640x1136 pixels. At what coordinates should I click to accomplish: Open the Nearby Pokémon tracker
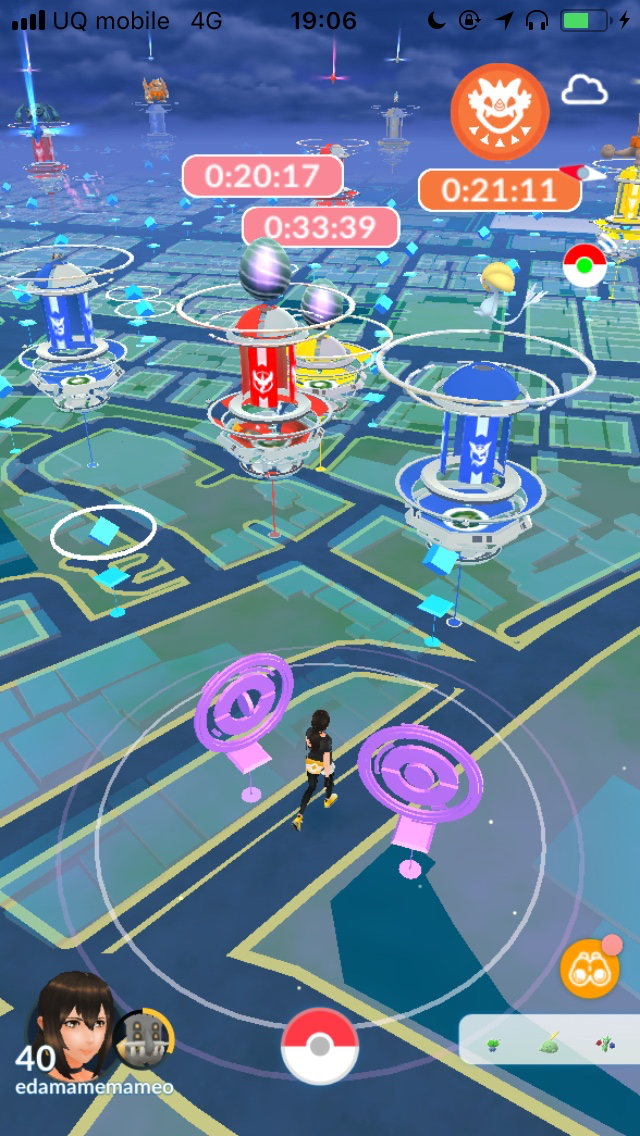point(550,1041)
